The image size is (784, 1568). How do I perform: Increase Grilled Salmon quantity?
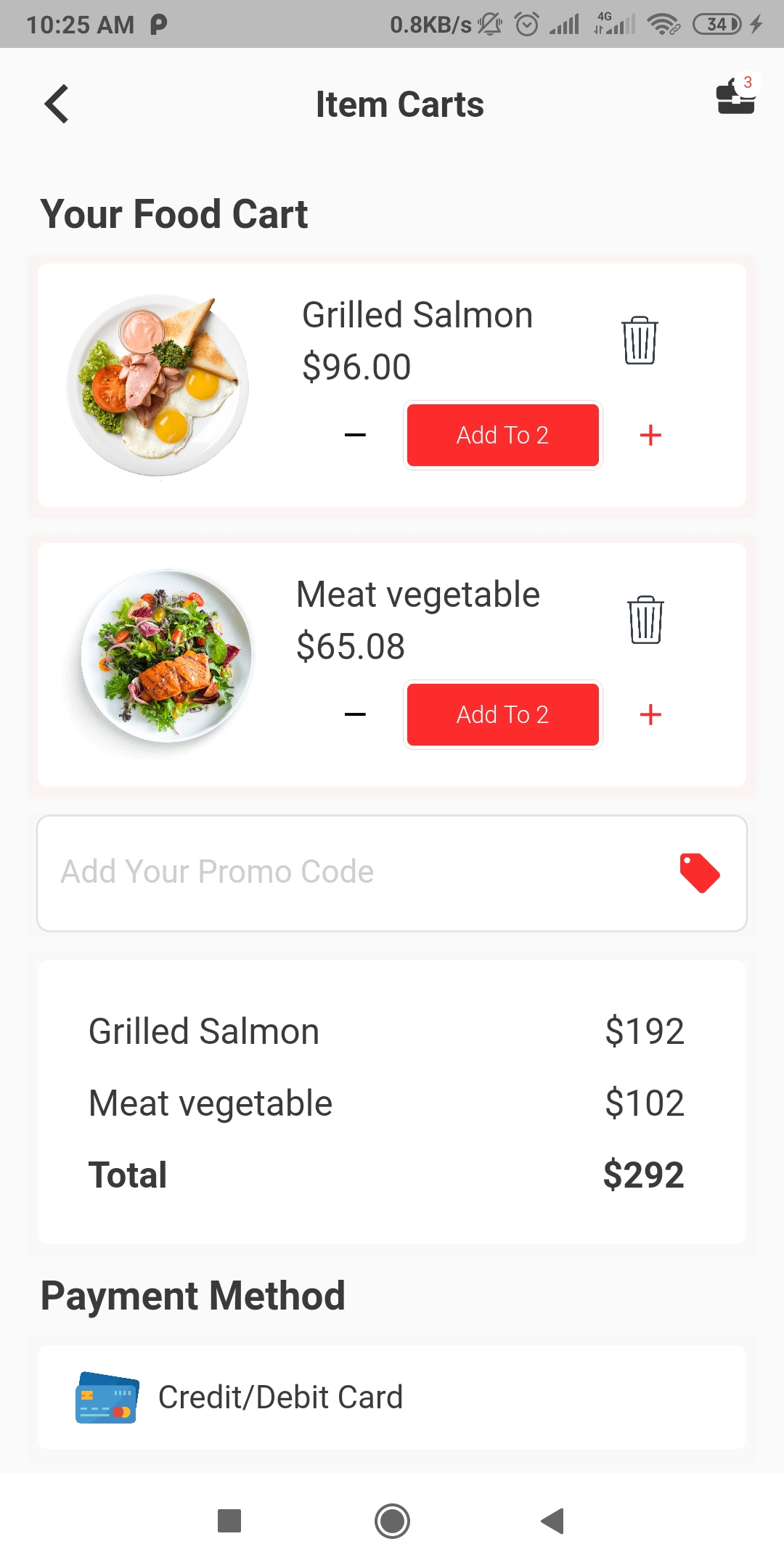650,436
